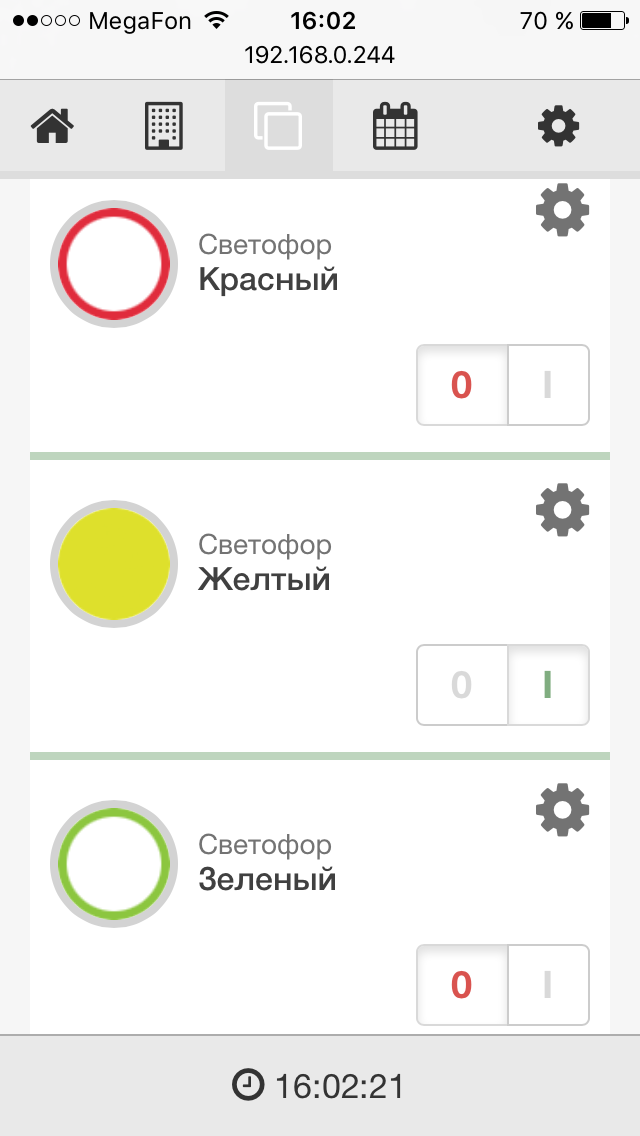Open settings gear for Зеленый
Viewport: 640px width, 1136px height.
(x=563, y=810)
